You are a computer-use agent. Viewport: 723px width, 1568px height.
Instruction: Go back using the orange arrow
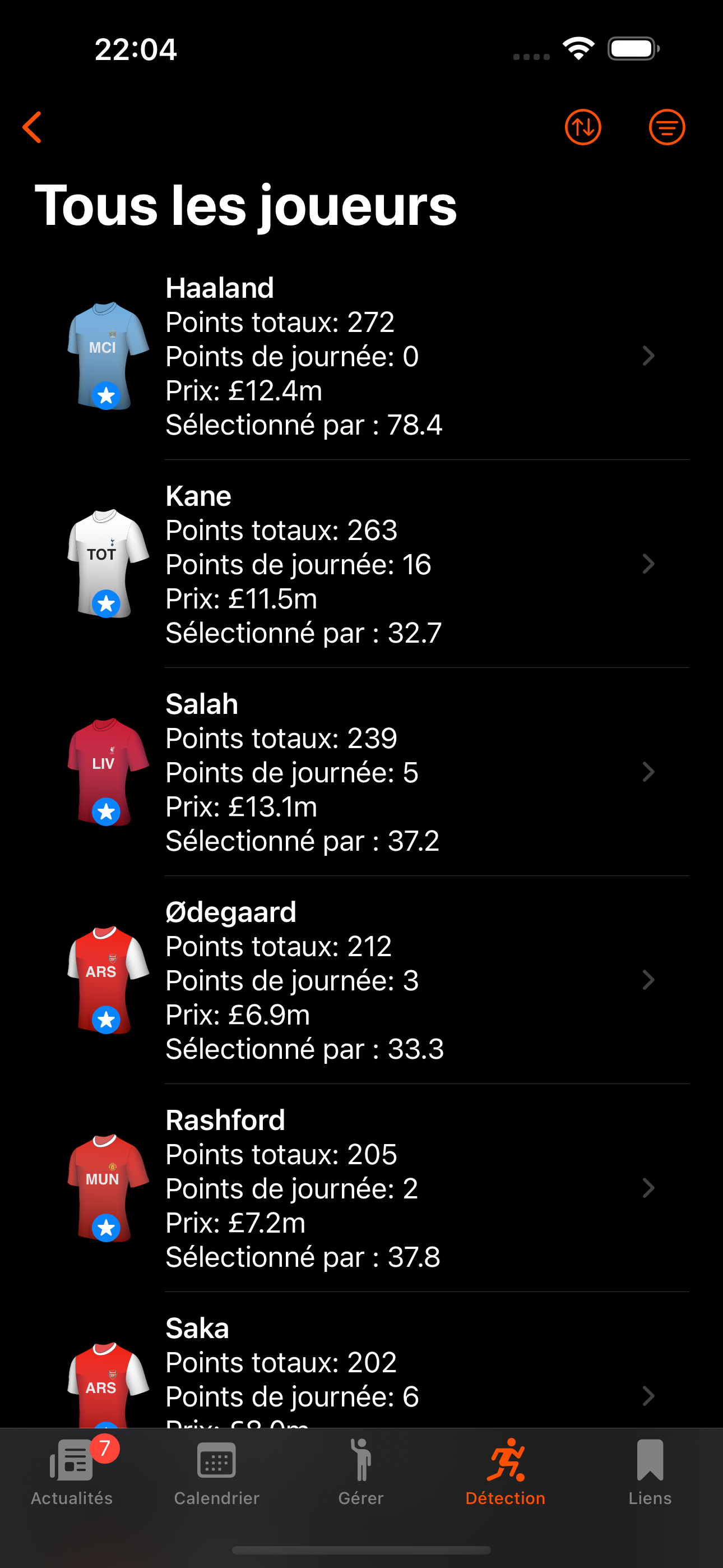click(x=31, y=127)
